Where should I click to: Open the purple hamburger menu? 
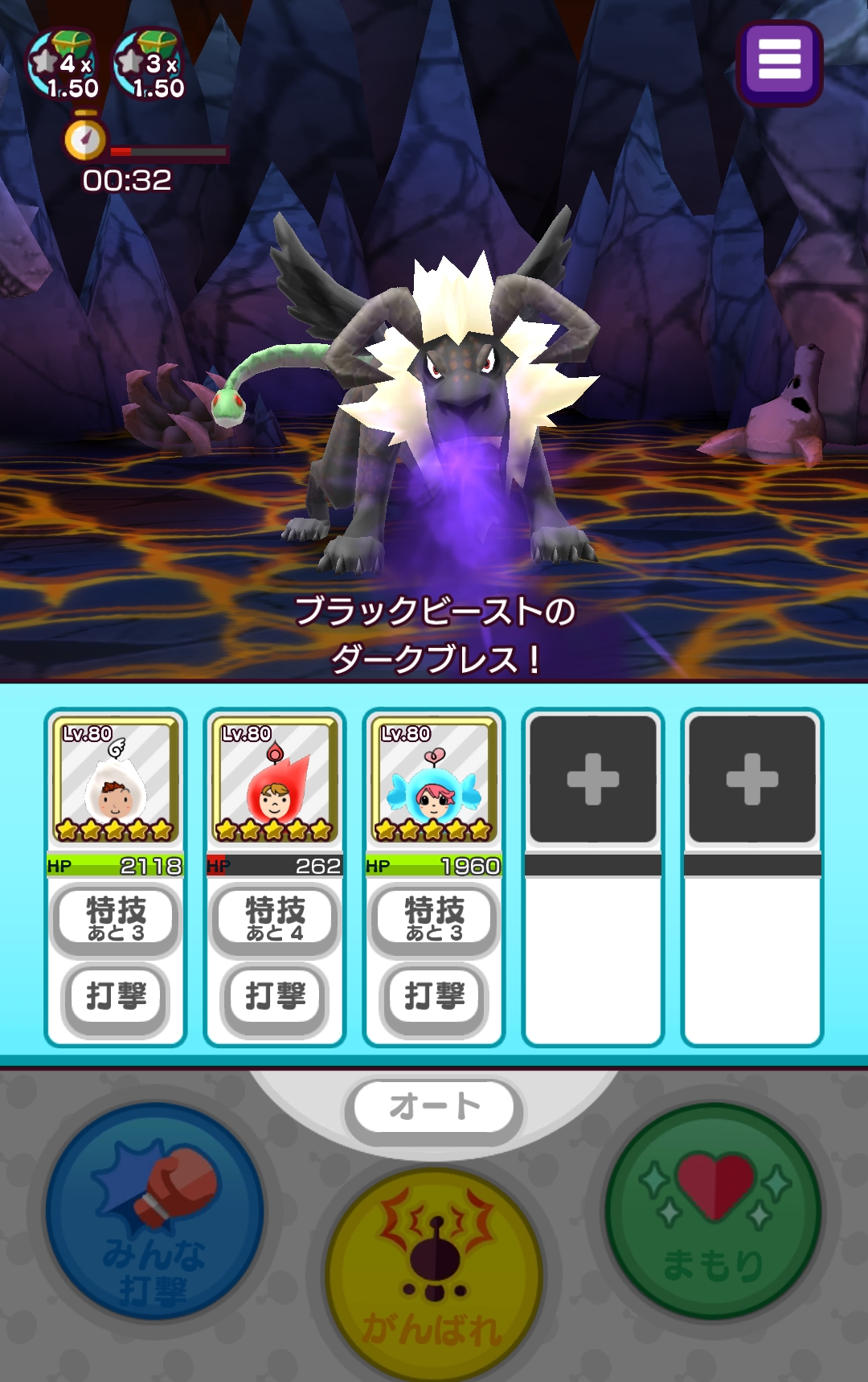[x=779, y=63]
